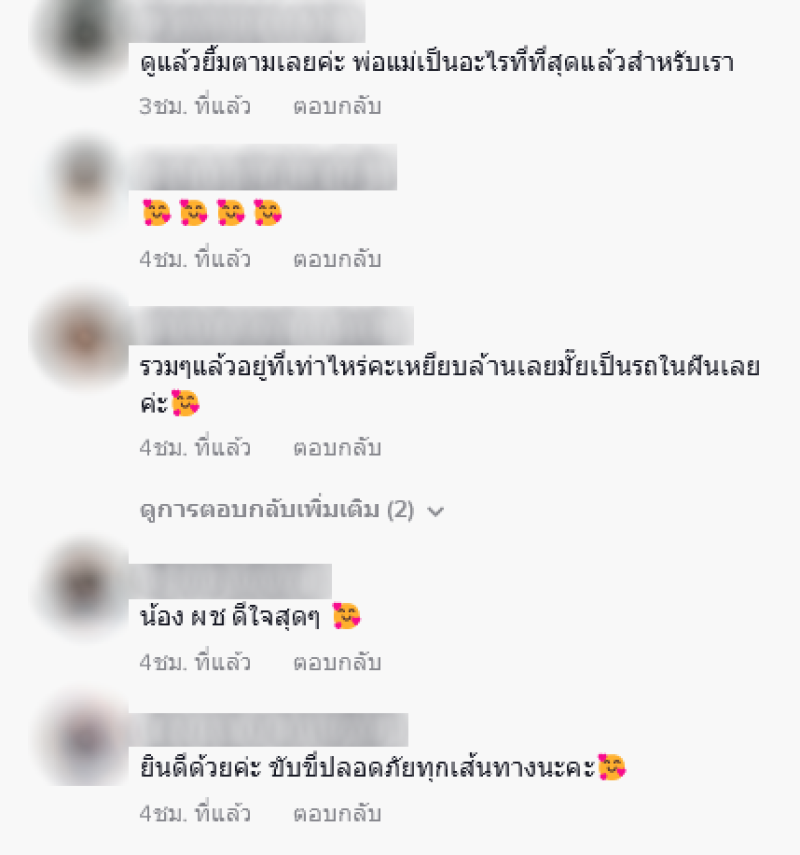Expand "ดูการตอบกลับเพิ่มเติม (2)" replies

[291, 510]
